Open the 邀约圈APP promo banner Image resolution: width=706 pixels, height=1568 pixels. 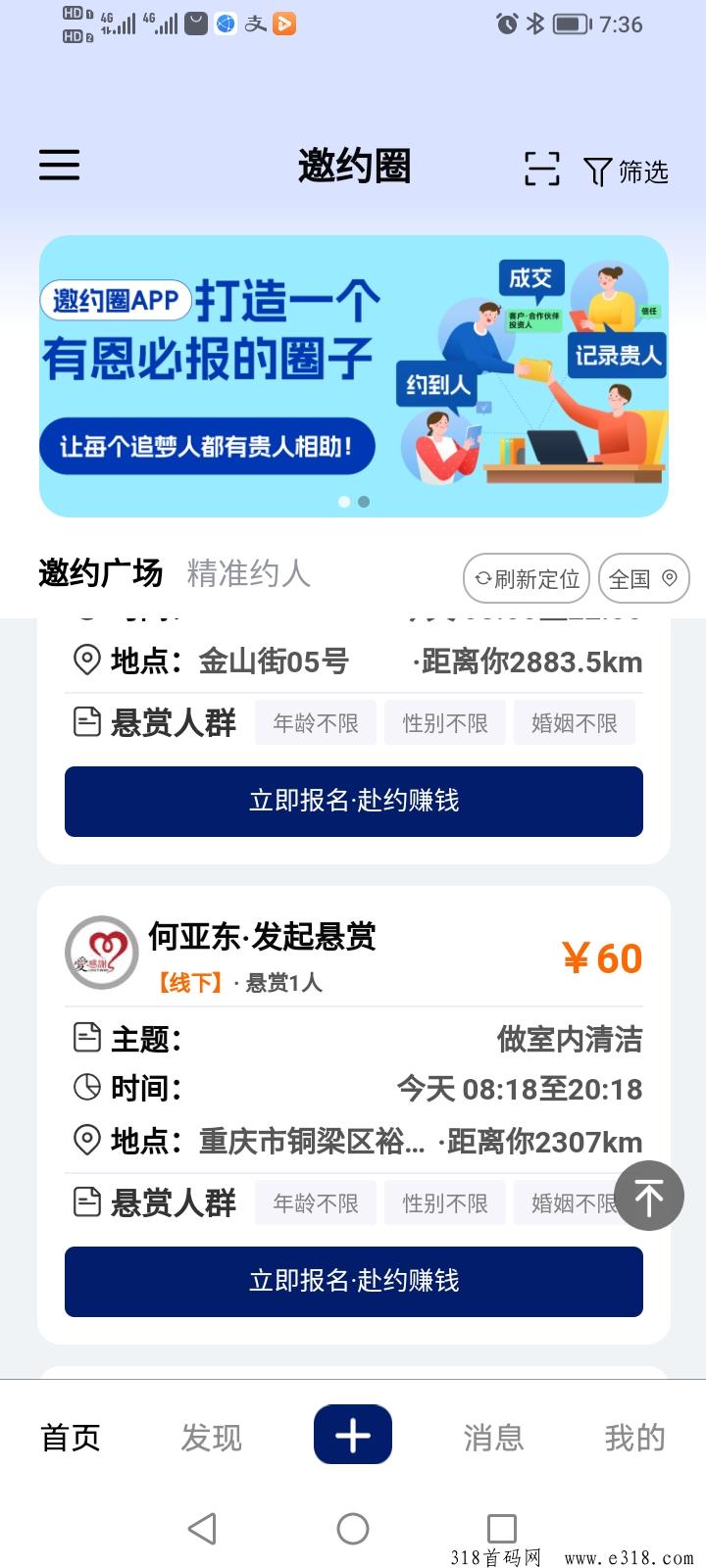(353, 375)
